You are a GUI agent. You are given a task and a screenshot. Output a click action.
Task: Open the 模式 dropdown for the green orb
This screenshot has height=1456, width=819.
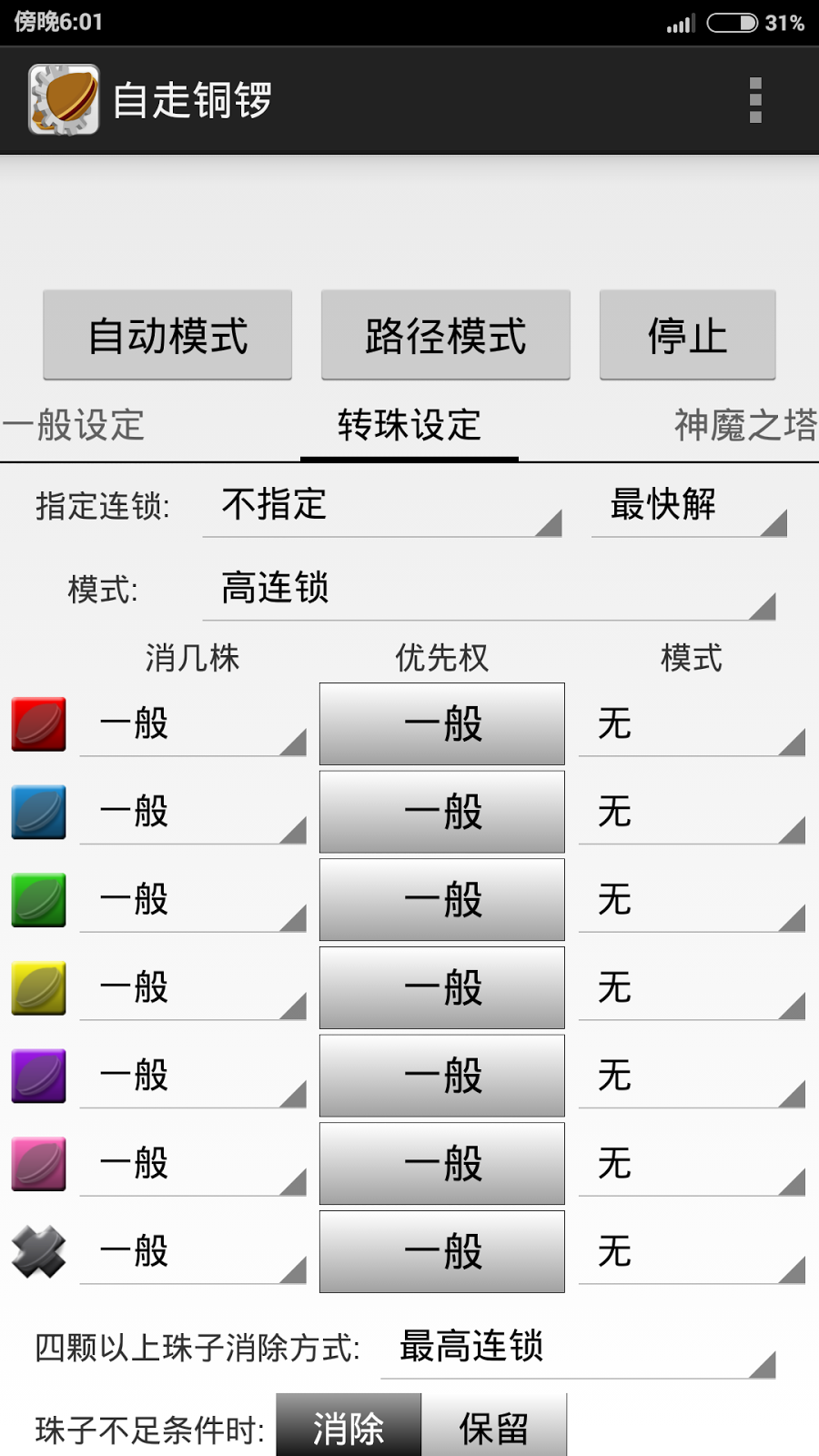coord(692,900)
